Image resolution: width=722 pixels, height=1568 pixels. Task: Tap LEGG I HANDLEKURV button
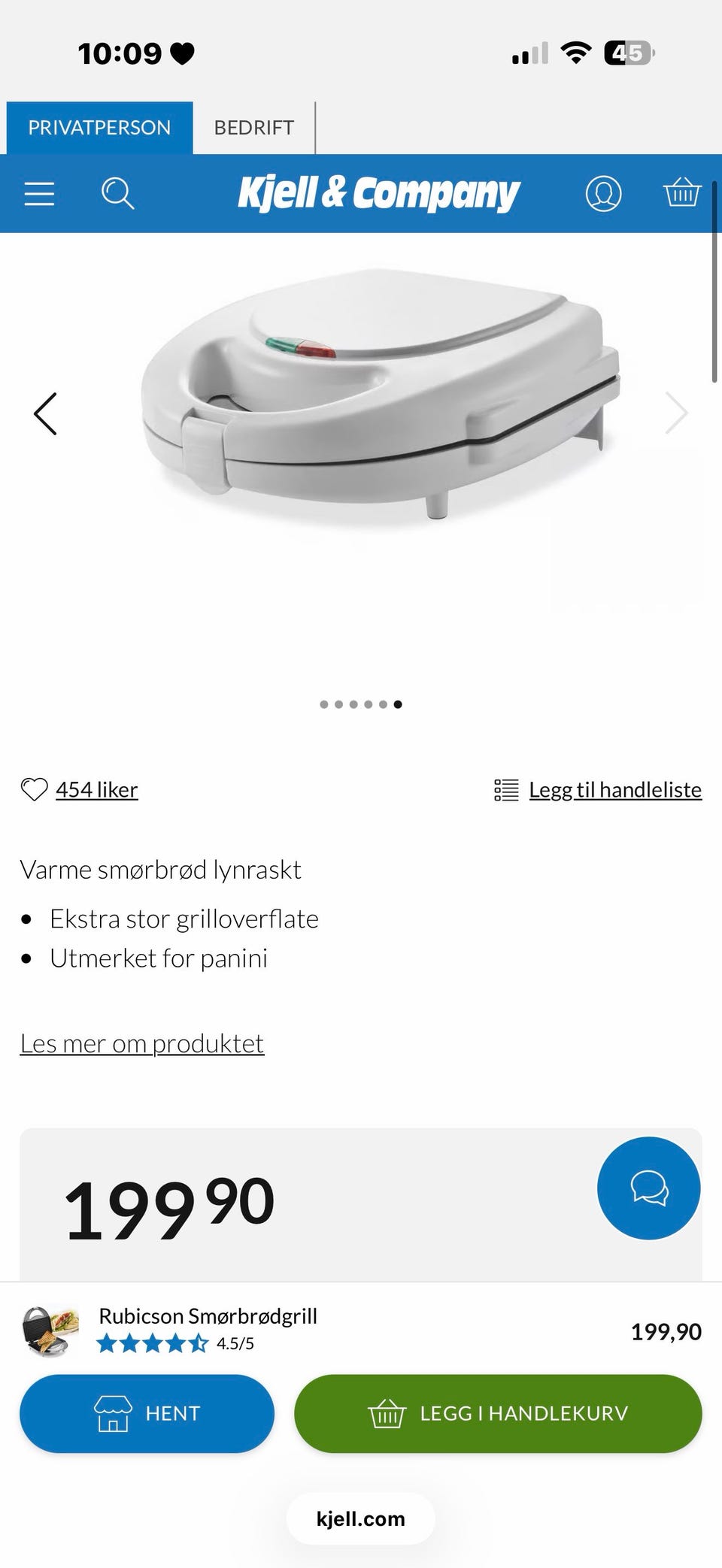click(x=498, y=1413)
